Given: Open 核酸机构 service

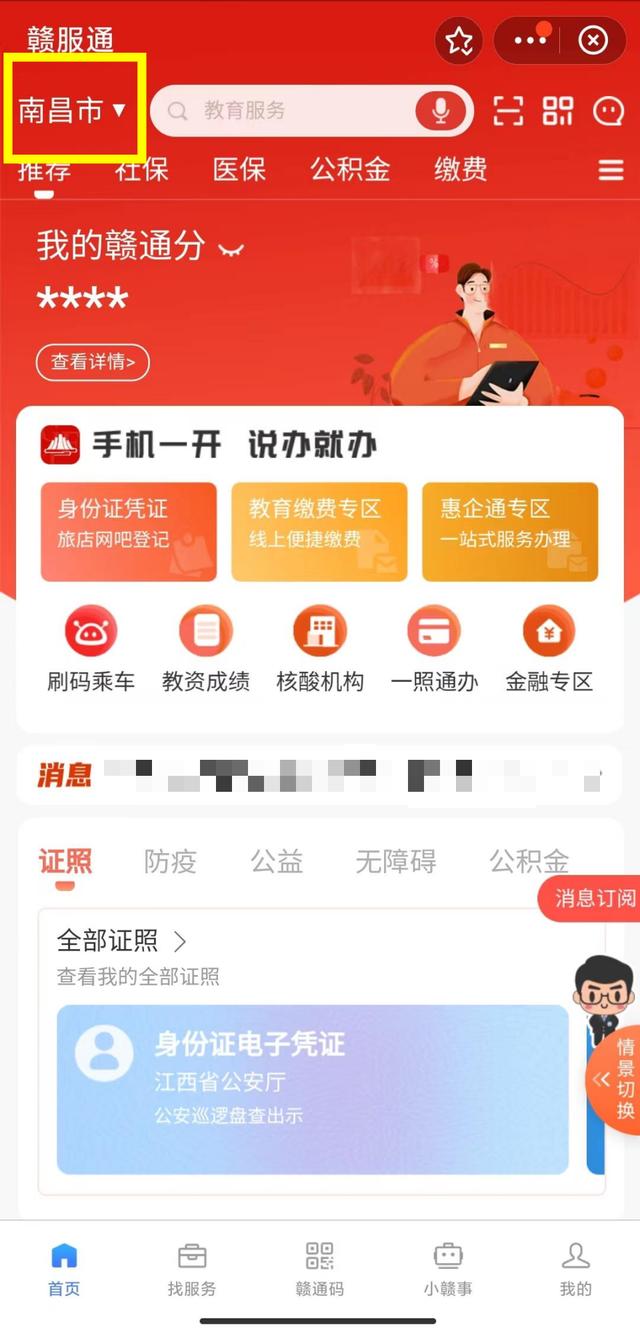Looking at the screenshot, I should (319, 650).
